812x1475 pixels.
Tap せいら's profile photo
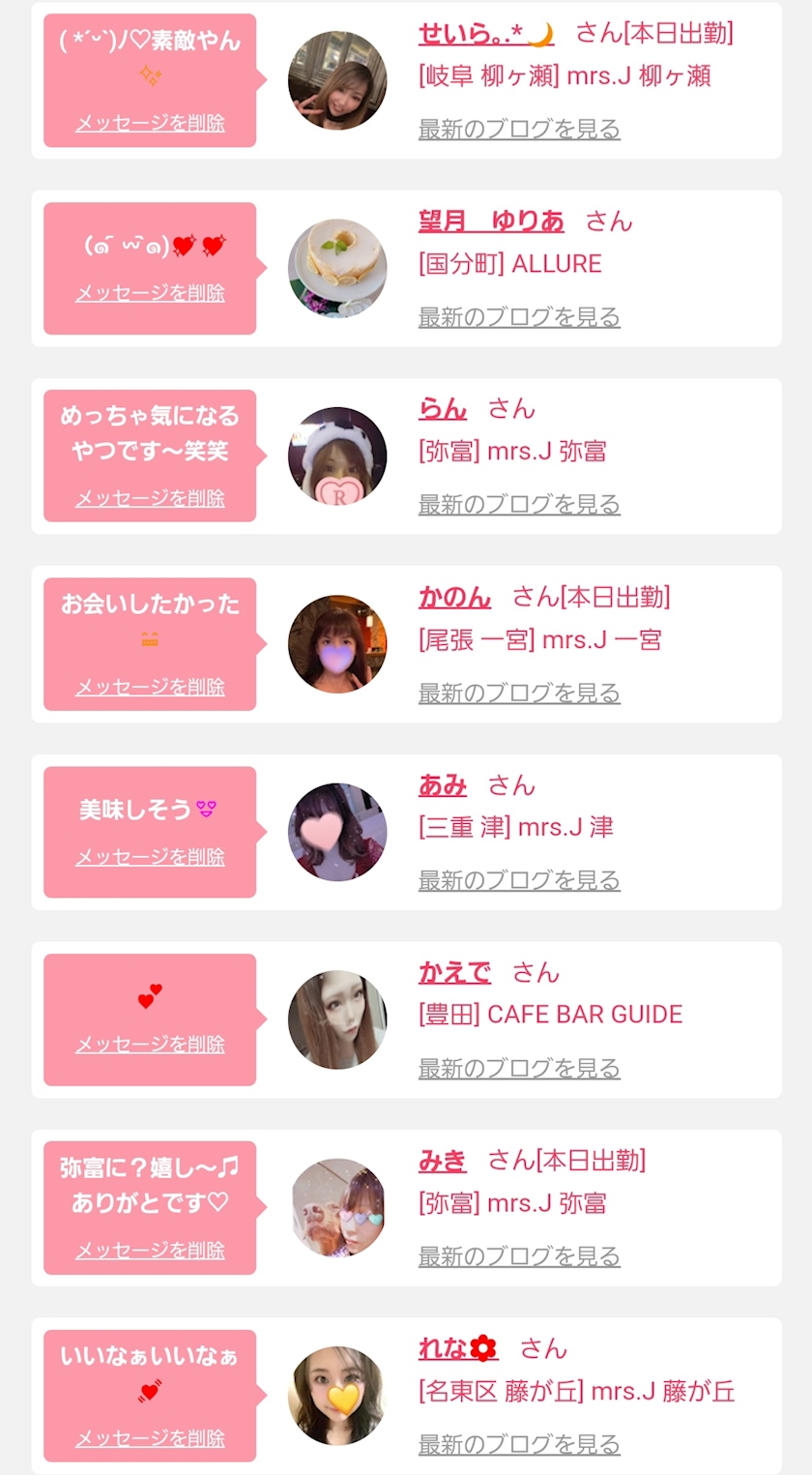[337, 80]
